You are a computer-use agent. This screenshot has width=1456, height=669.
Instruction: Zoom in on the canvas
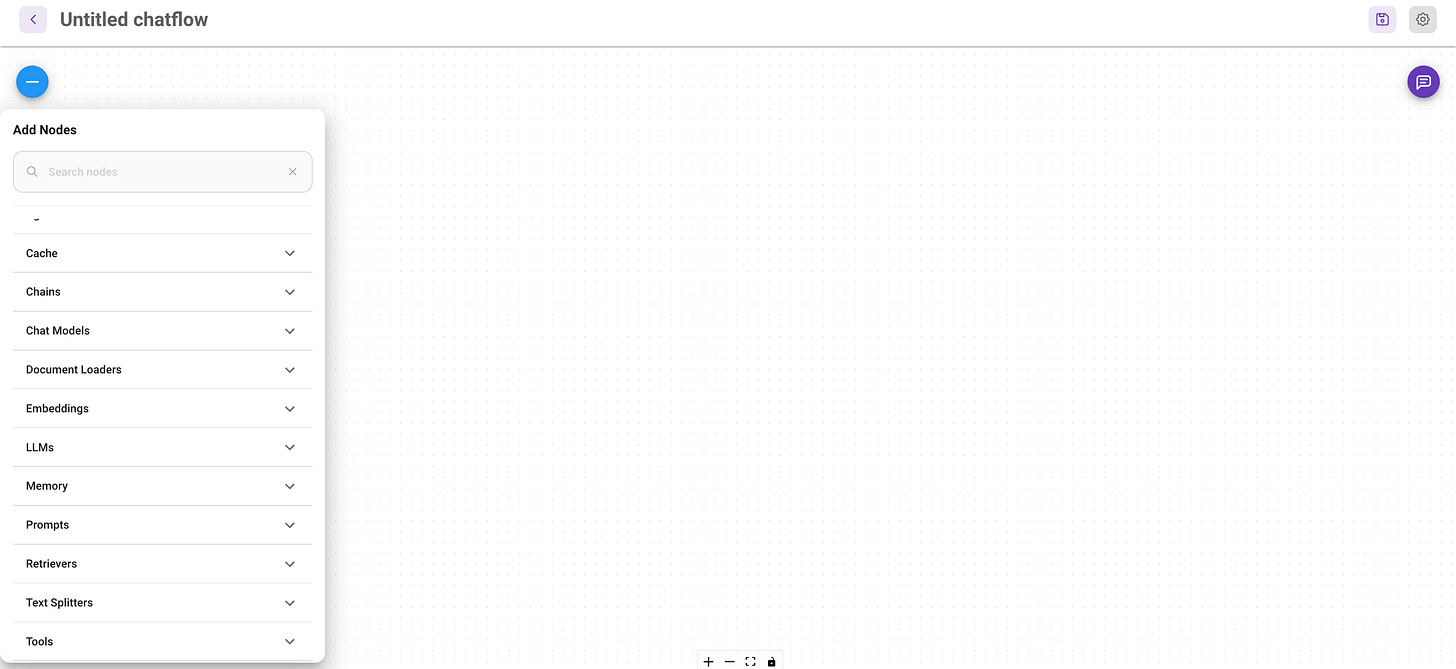point(709,662)
